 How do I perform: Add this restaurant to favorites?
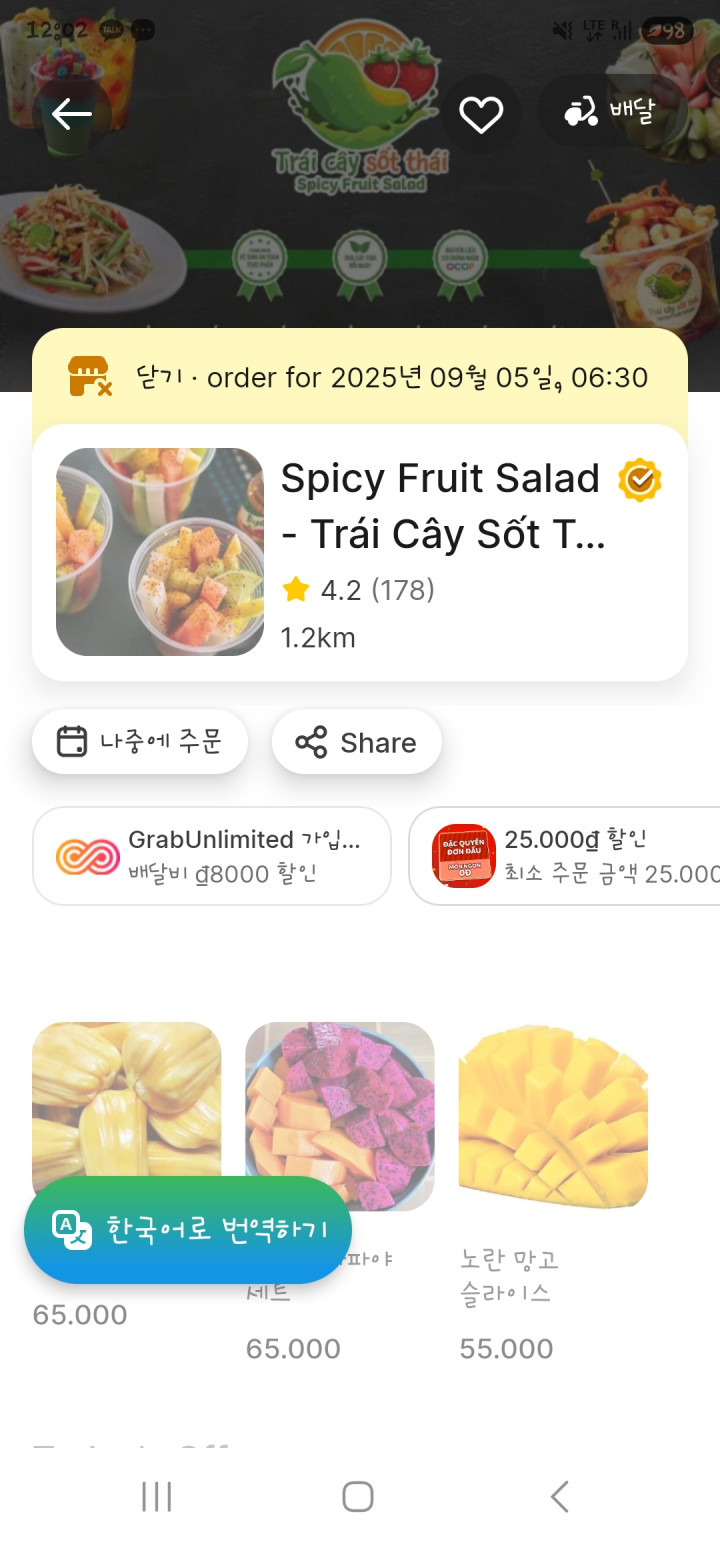click(480, 114)
